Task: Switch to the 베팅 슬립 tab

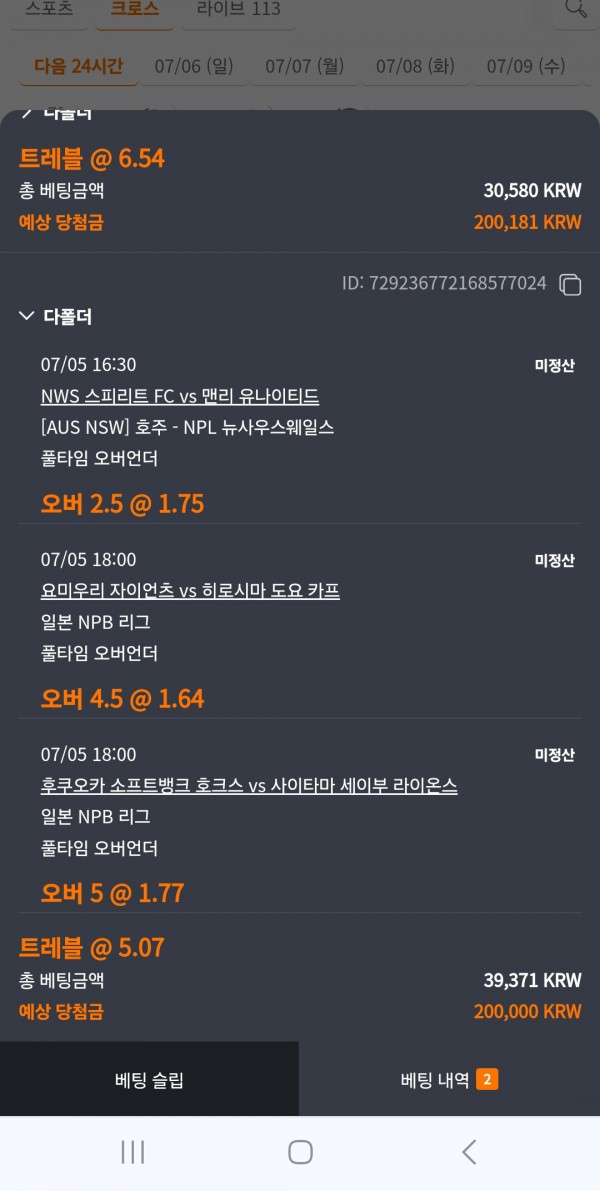Action: point(149,1080)
